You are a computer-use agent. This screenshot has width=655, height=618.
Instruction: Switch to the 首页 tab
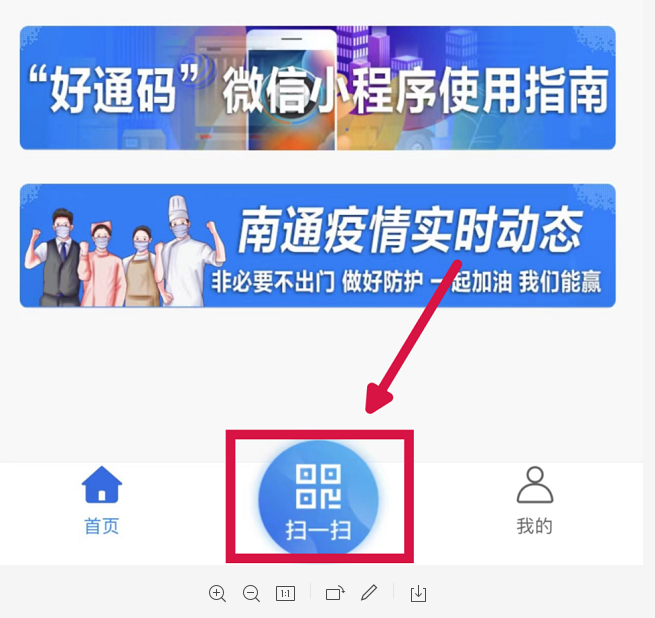pyautogui.click(x=101, y=499)
